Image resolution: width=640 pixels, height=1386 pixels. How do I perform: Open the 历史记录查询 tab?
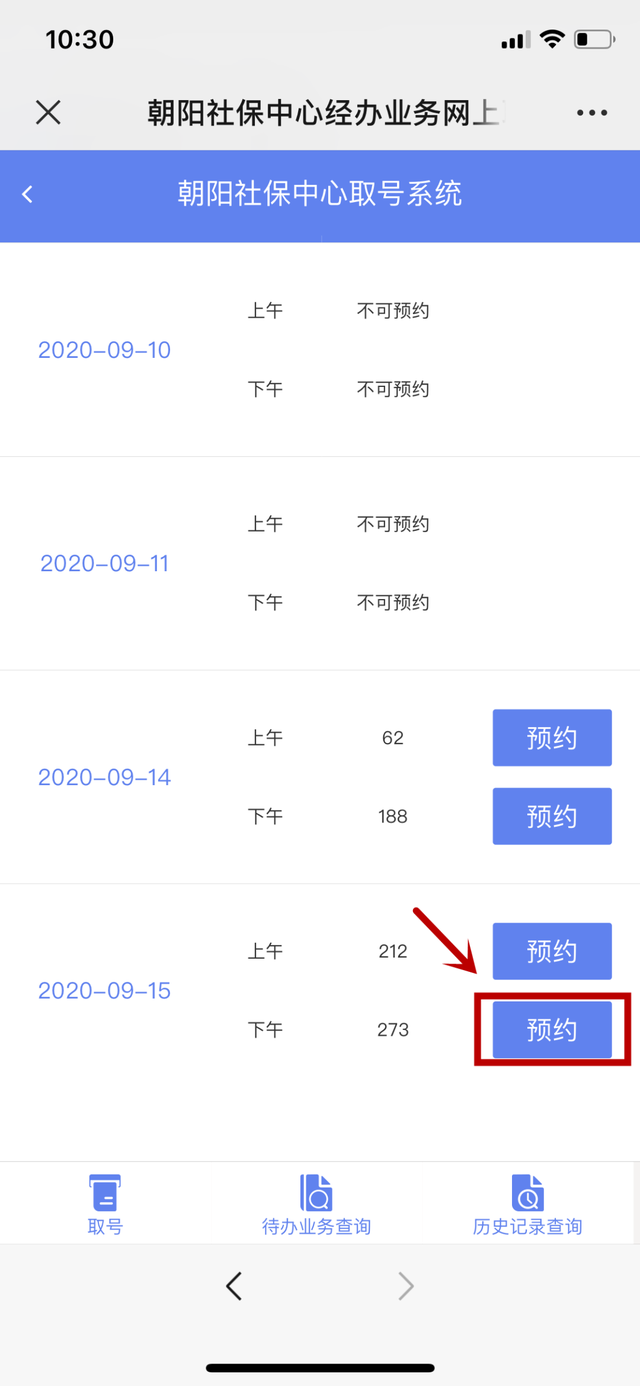(527, 1205)
